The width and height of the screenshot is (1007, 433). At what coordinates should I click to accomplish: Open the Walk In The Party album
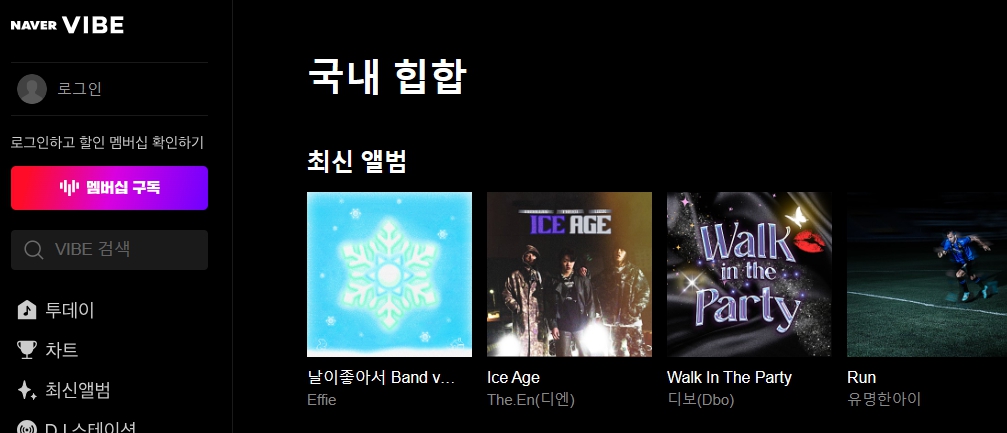coord(749,274)
